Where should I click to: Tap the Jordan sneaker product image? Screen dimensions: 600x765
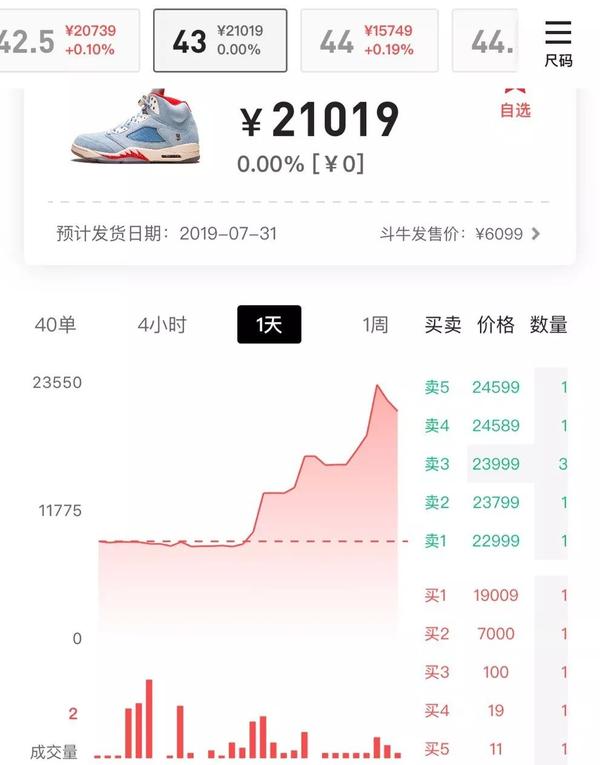point(136,126)
